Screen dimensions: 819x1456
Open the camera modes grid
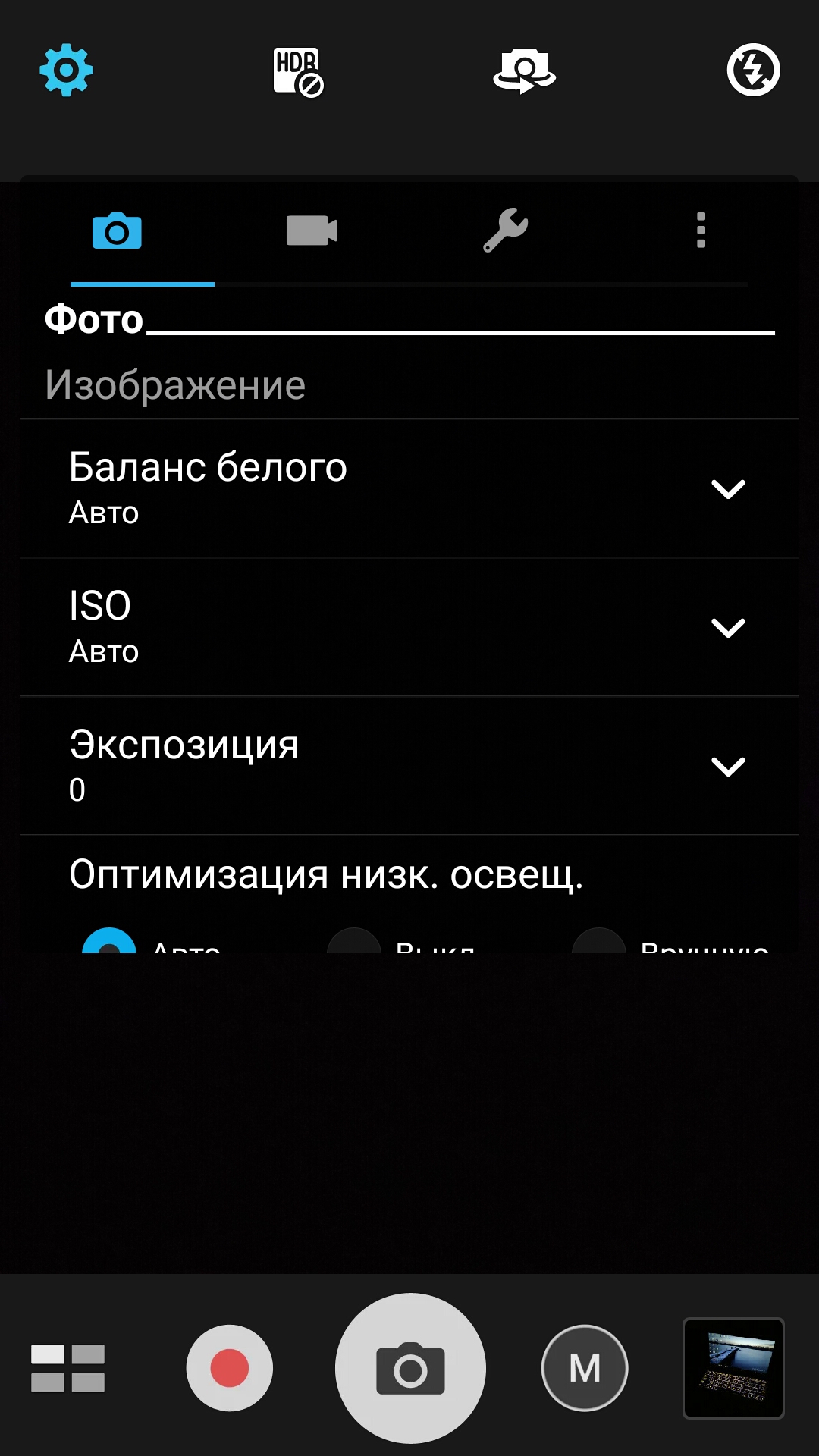(x=67, y=1368)
